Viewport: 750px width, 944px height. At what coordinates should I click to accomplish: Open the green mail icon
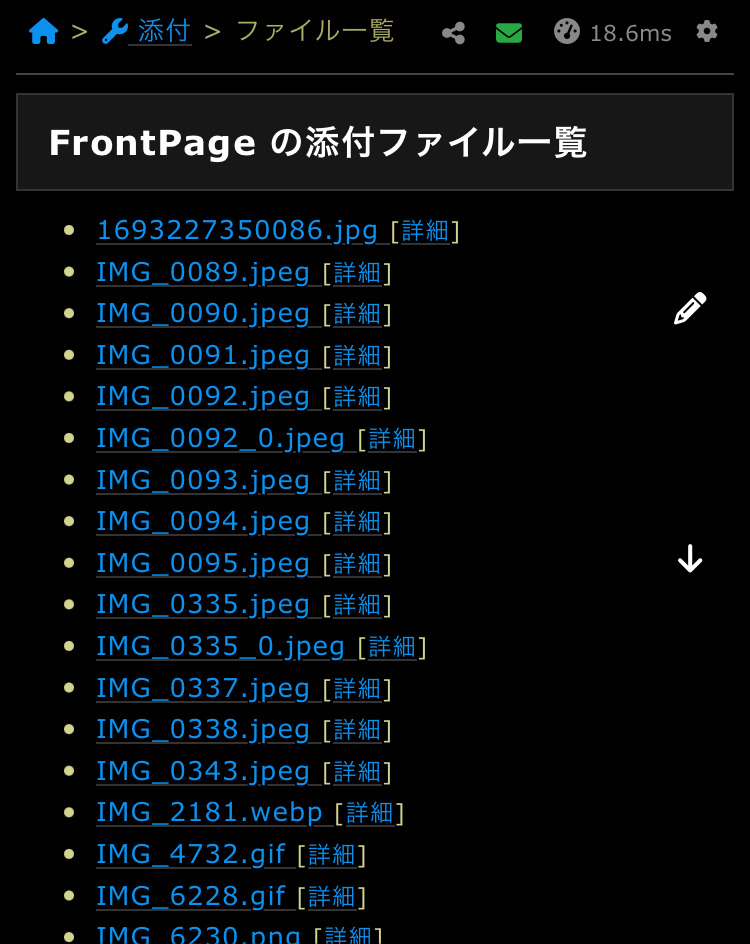(x=509, y=33)
